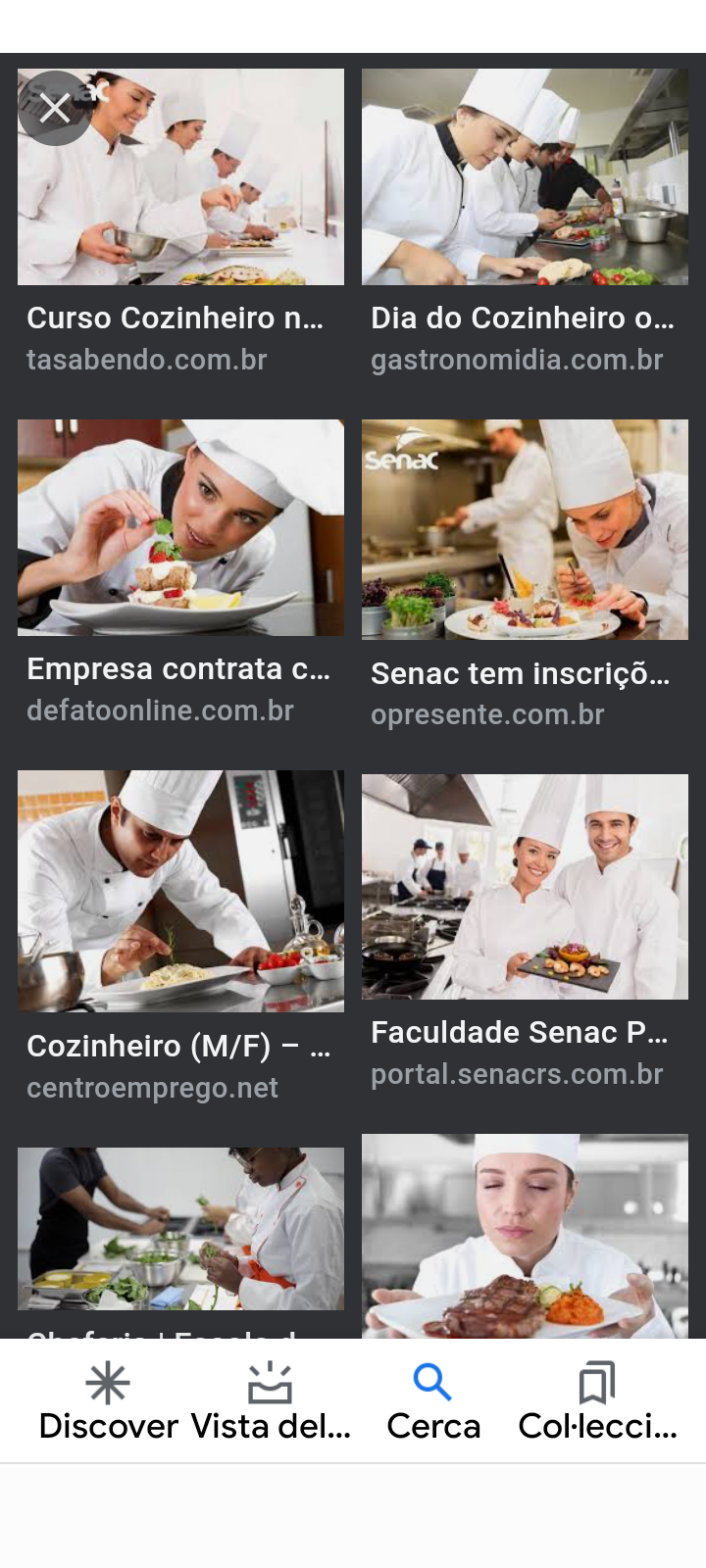706x1568 pixels.
Task: Open the Col·leccions tab
Action: (597, 1402)
